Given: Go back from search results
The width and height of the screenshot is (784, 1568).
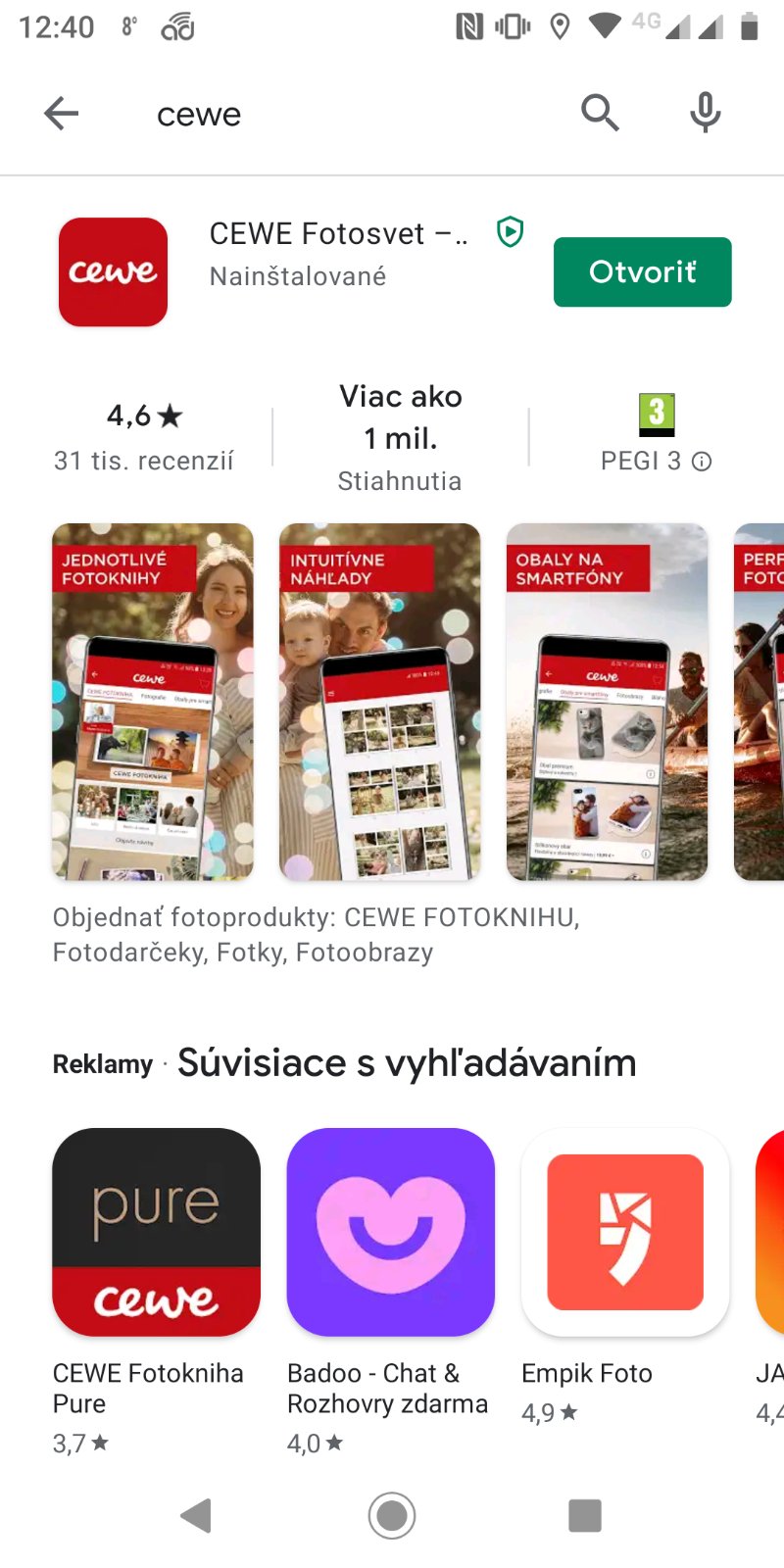Looking at the screenshot, I should pos(61,114).
